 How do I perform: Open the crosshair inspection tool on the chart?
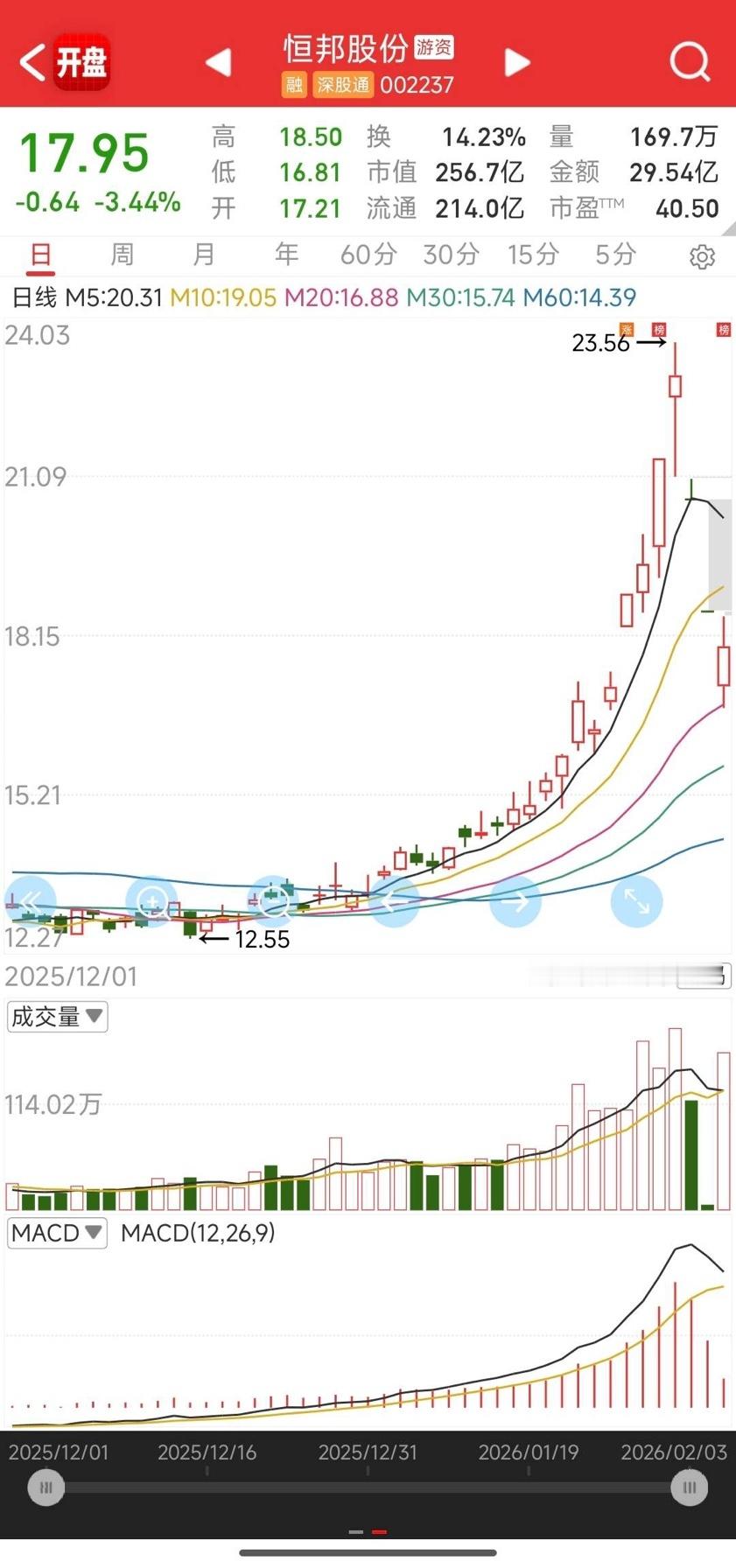pos(272,901)
